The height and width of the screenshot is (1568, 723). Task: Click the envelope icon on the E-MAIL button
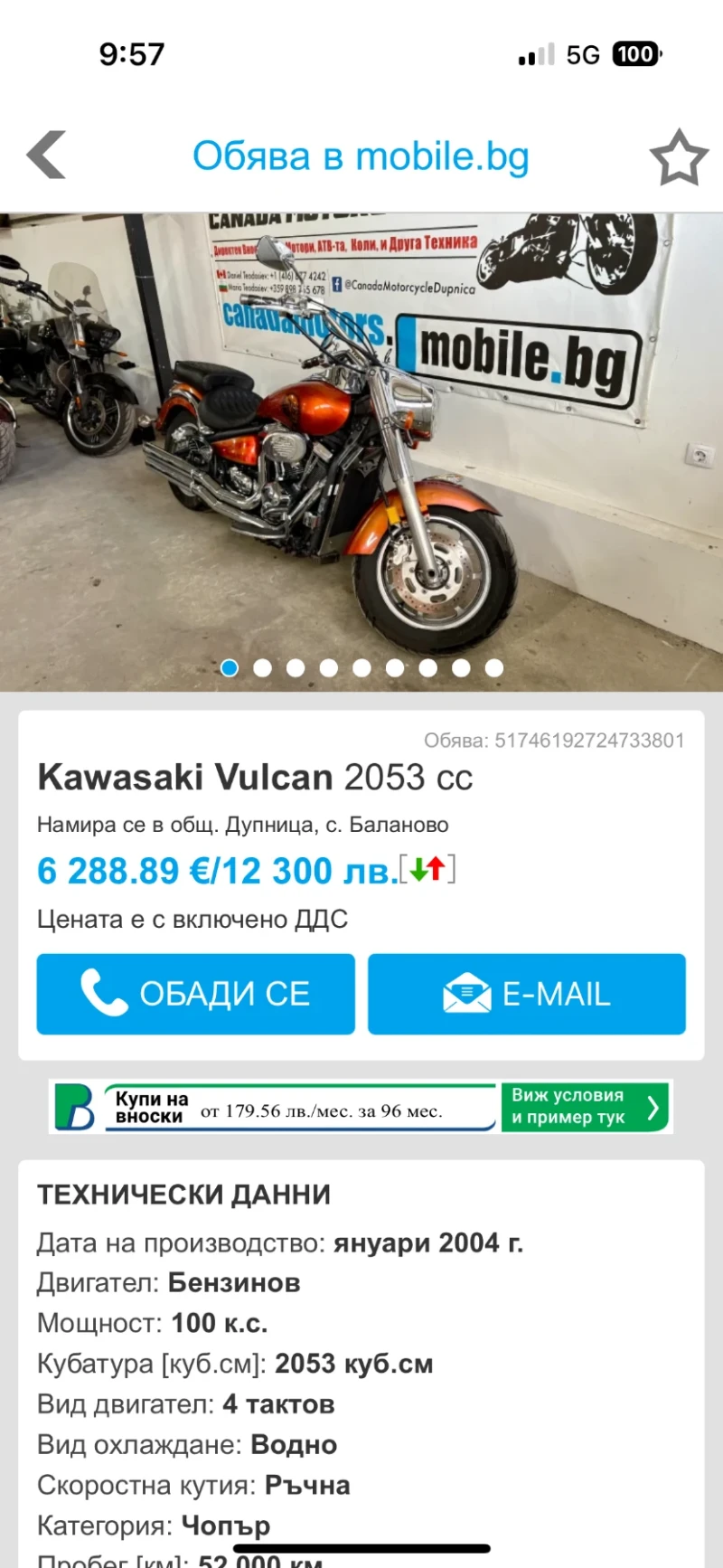click(x=466, y=993)
